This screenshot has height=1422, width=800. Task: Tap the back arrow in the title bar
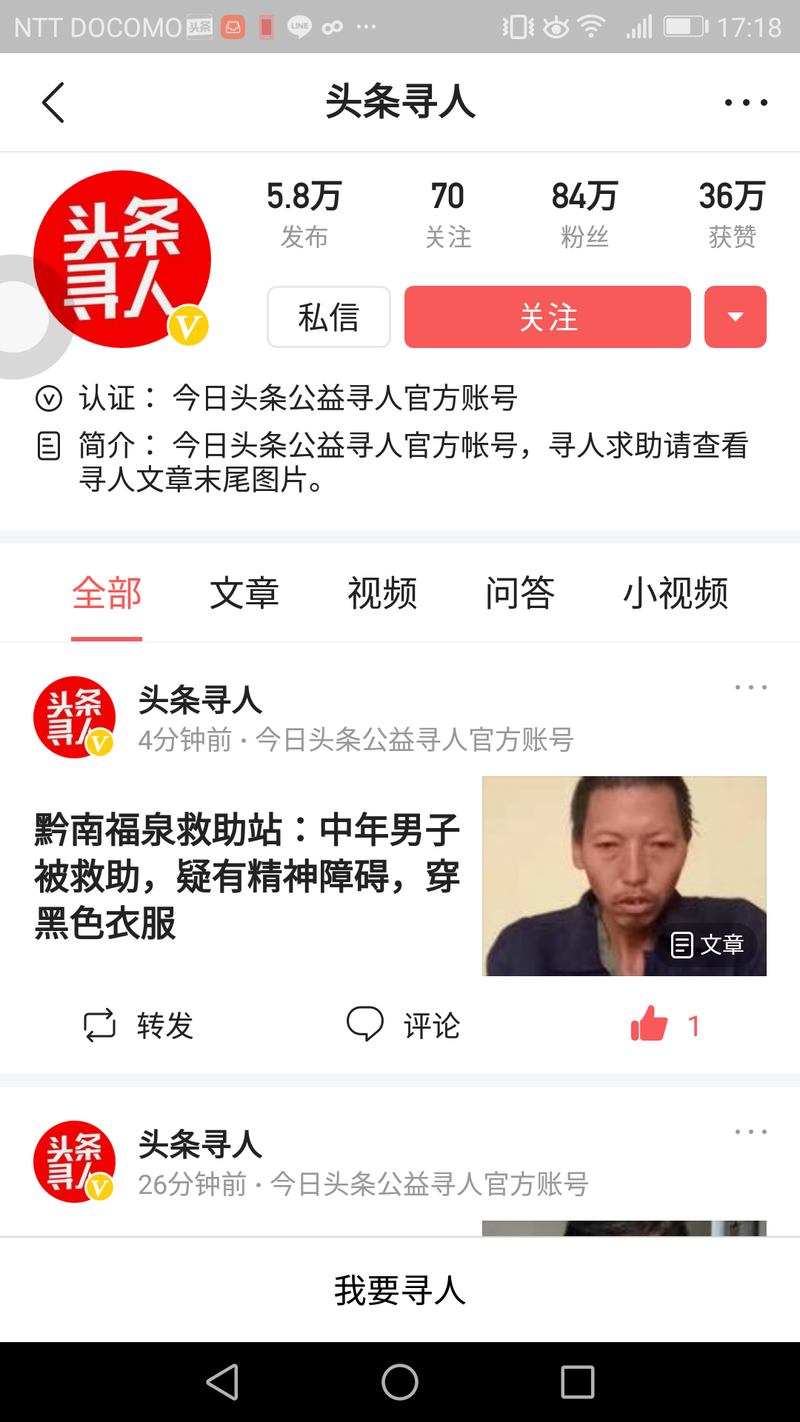pos(52,101)
